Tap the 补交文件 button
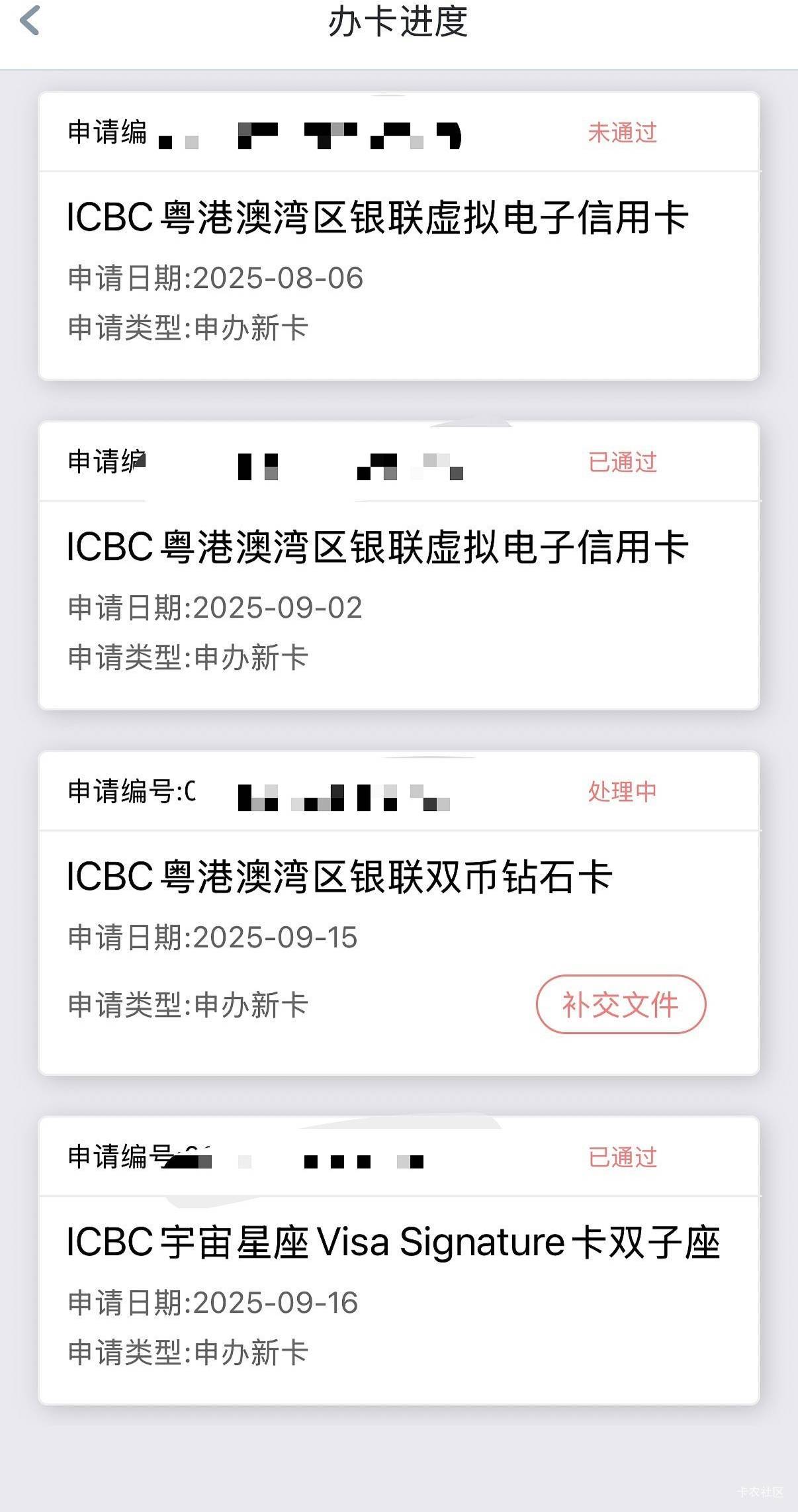 621,1004
